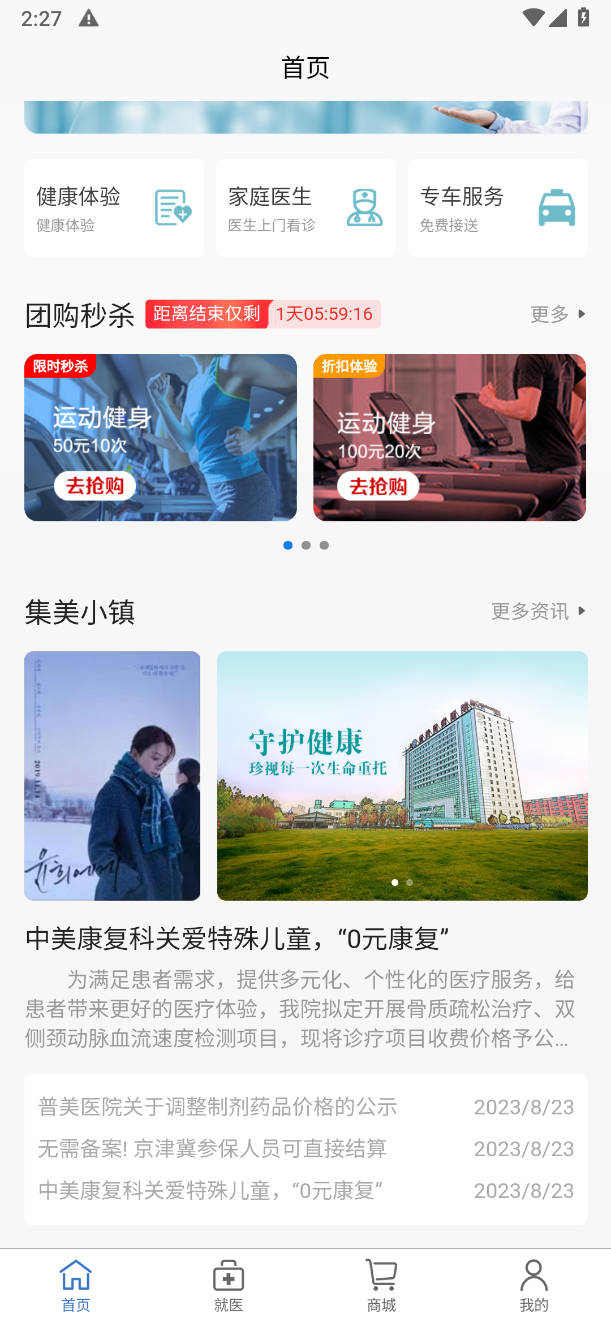This screenshot has width=611, height=1323.
Task: Tap 更多资讯 in 集美小镇
Action: [x=538, y=611]
